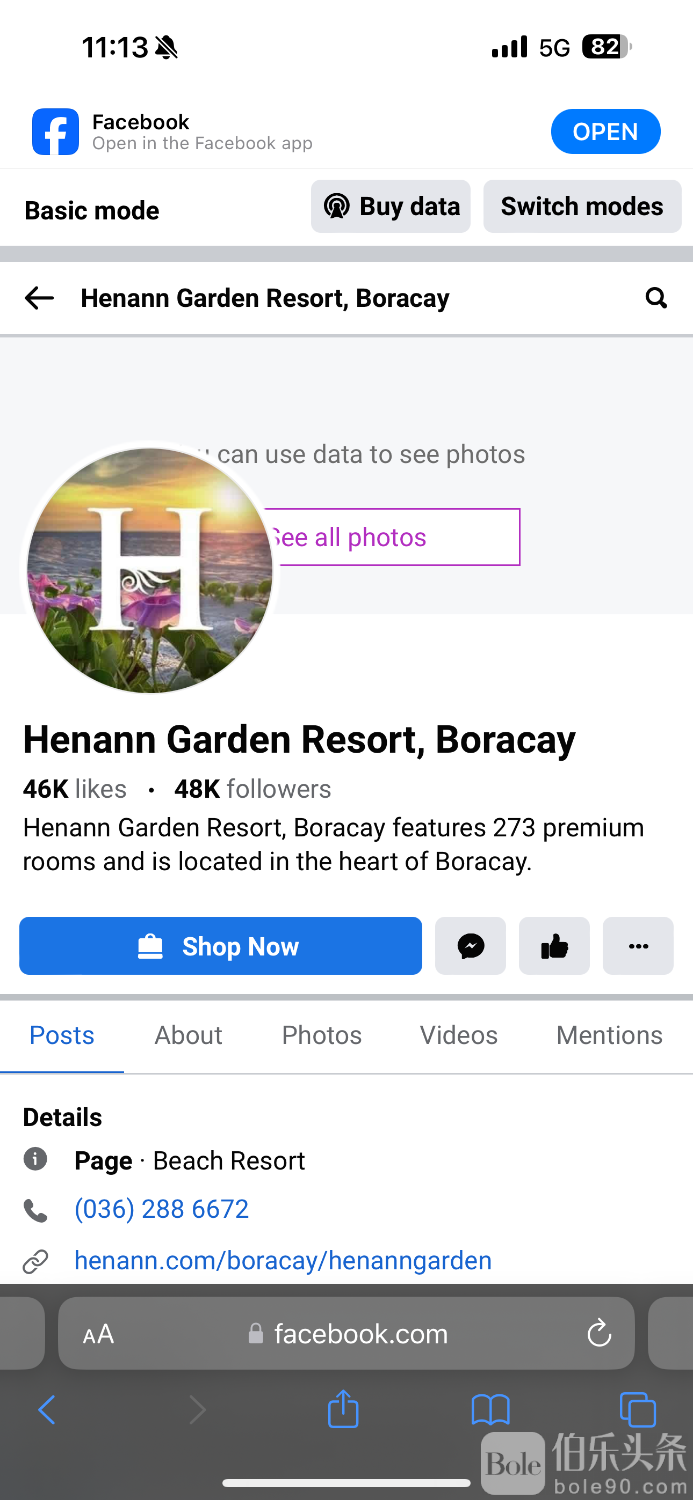
Task: Switch to the Mentions tab
Action: [609, 1035]
